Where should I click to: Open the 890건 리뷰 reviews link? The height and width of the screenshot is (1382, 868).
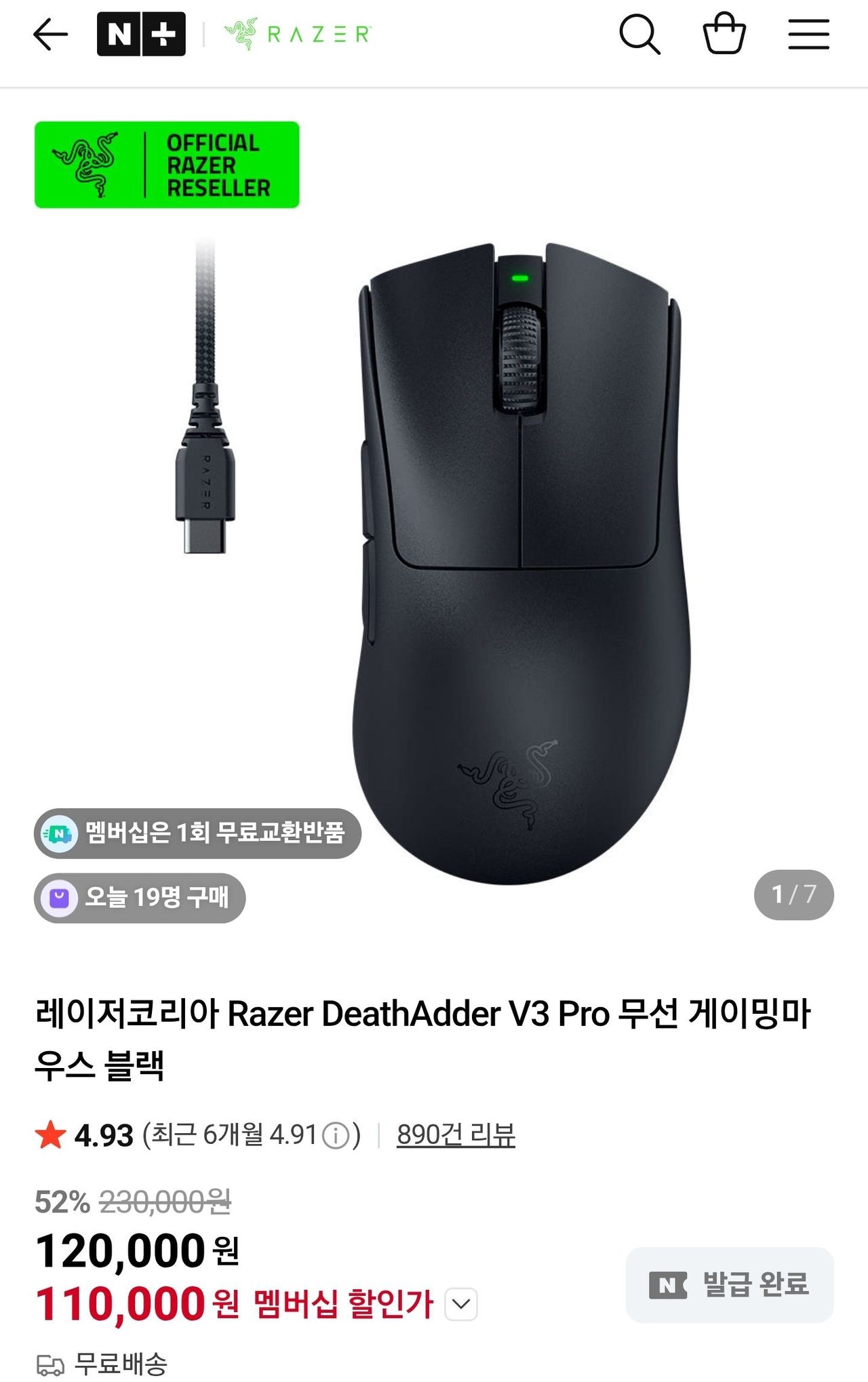pos(456,1134)
